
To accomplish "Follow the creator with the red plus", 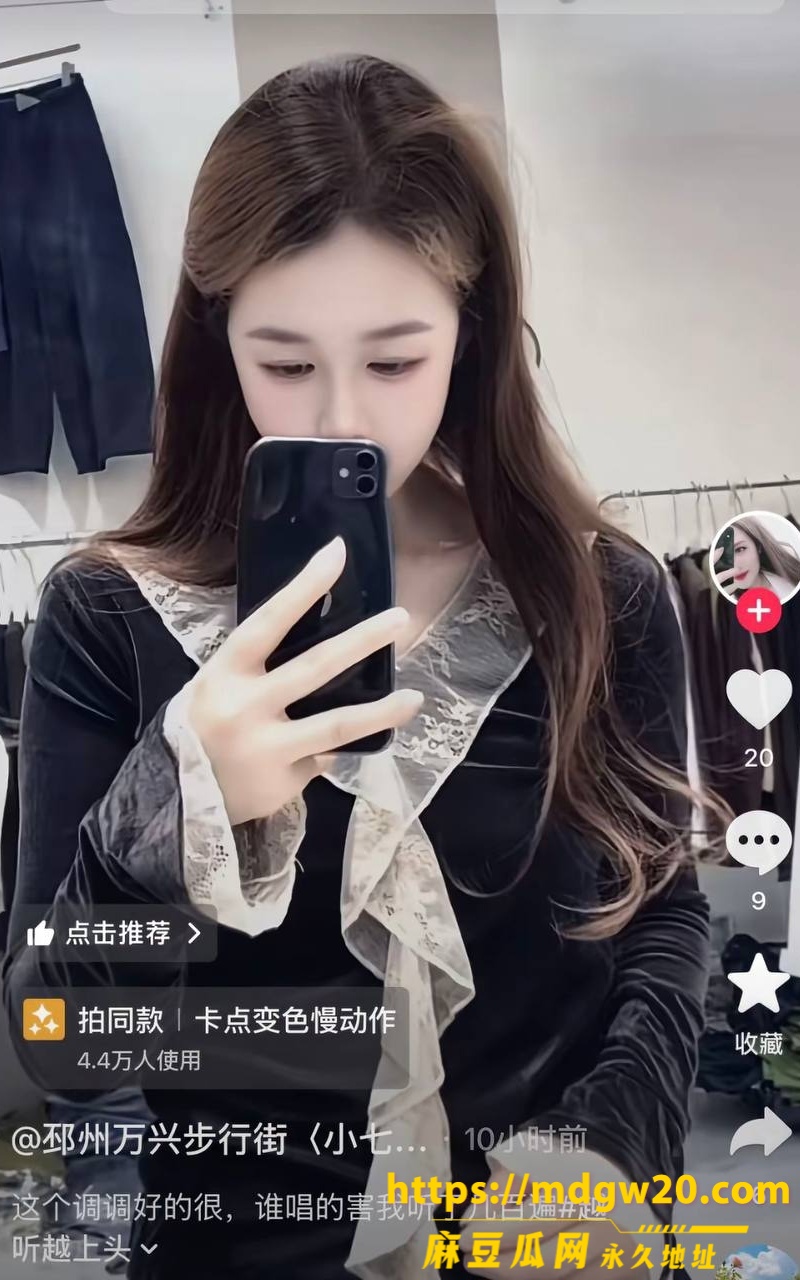I will (x=759, y=610).
